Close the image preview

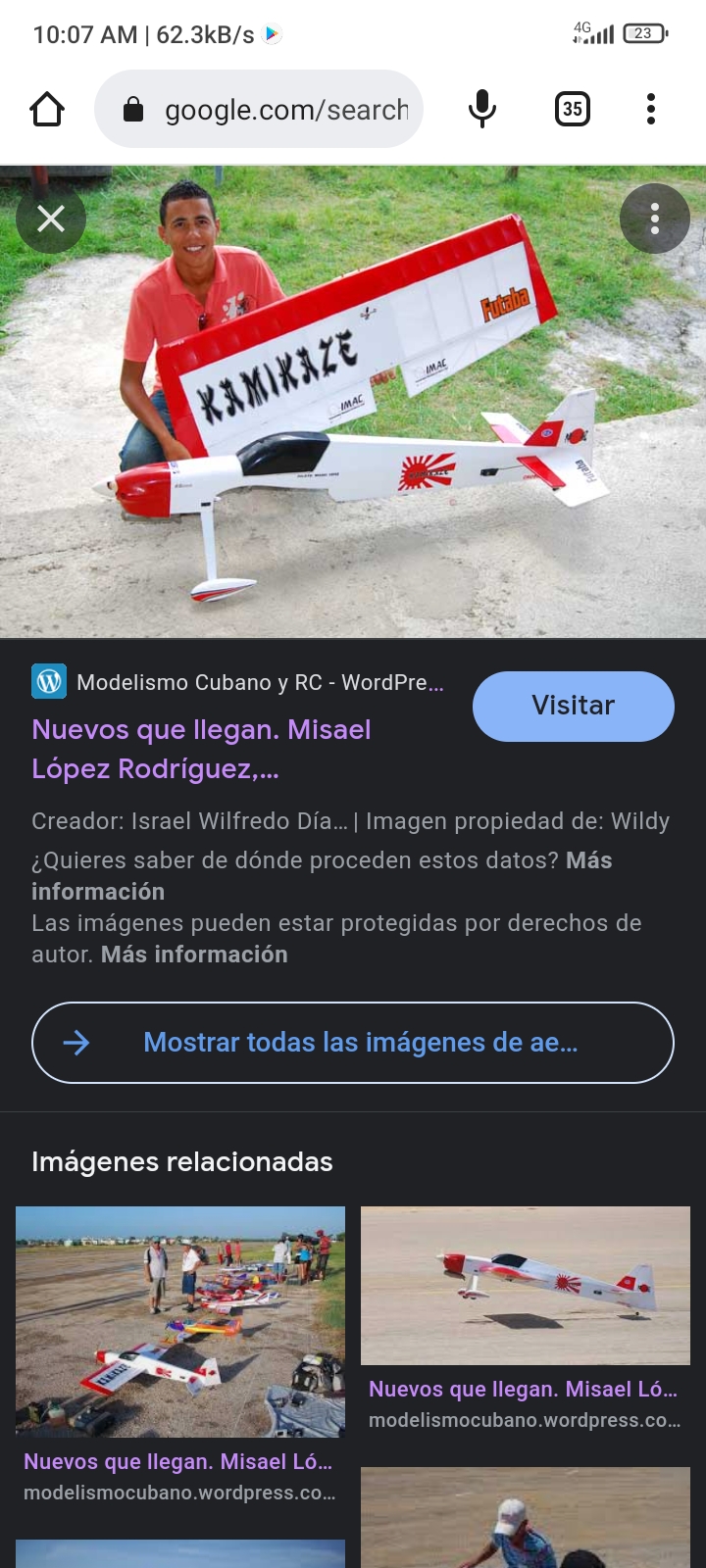[51, 219]
